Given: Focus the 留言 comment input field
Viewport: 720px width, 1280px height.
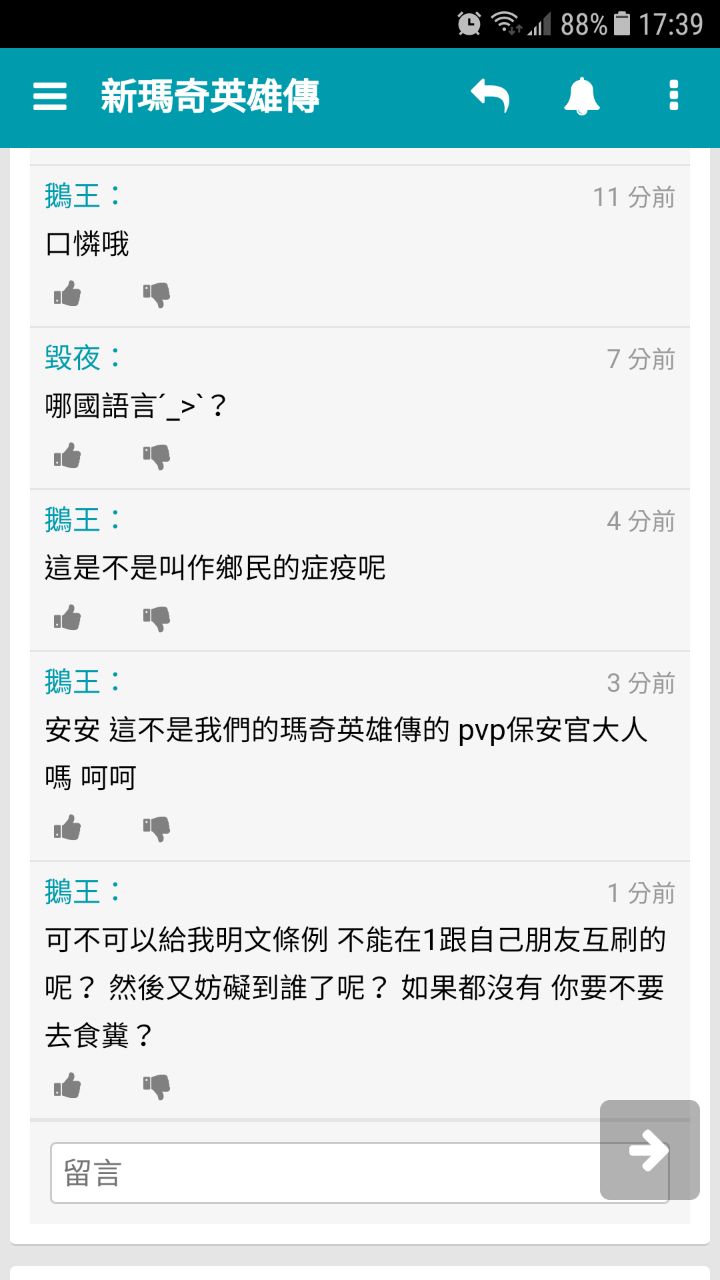Looking at the screenshot, I should pos(330,1173).
